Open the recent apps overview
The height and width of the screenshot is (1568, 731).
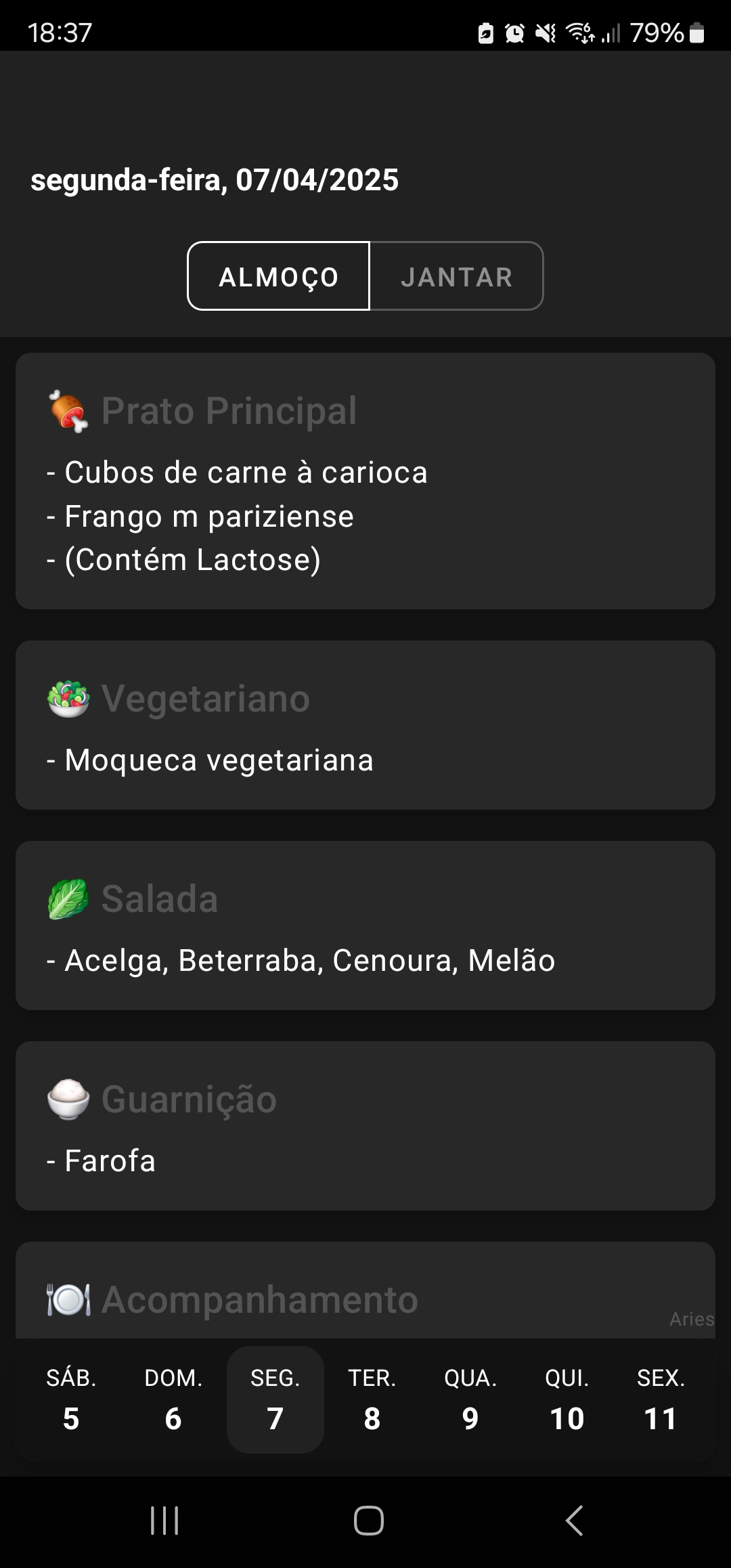[x=164, y=1521]
